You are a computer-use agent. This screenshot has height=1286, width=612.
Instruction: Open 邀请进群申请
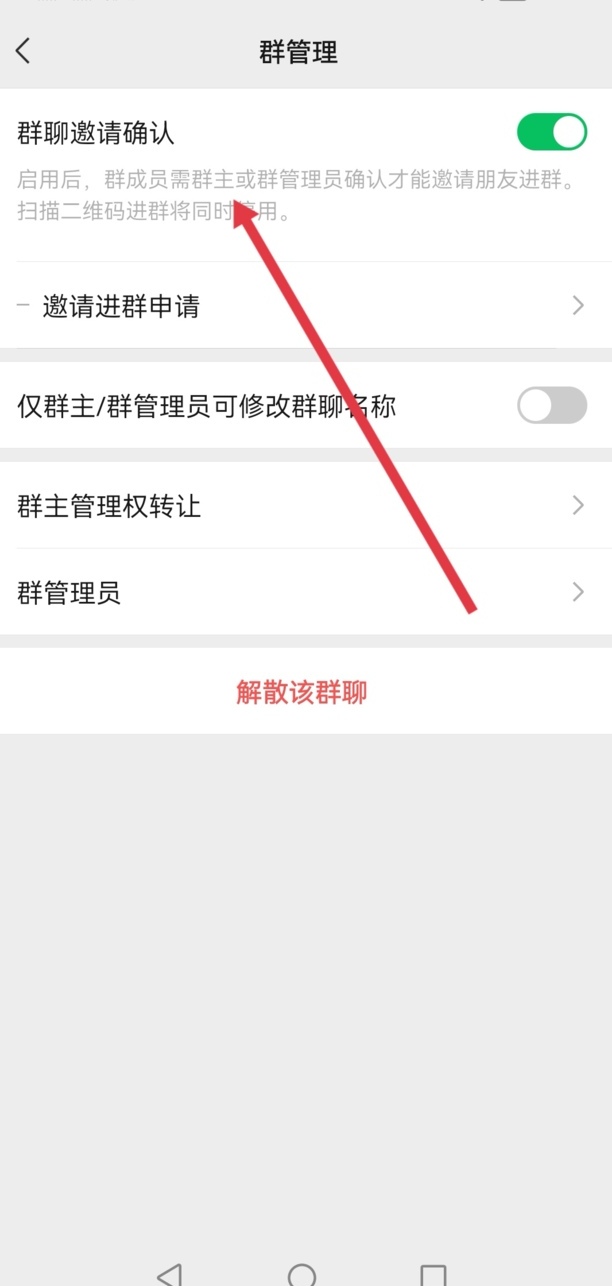pyautogui.click(x=306, y=306)
